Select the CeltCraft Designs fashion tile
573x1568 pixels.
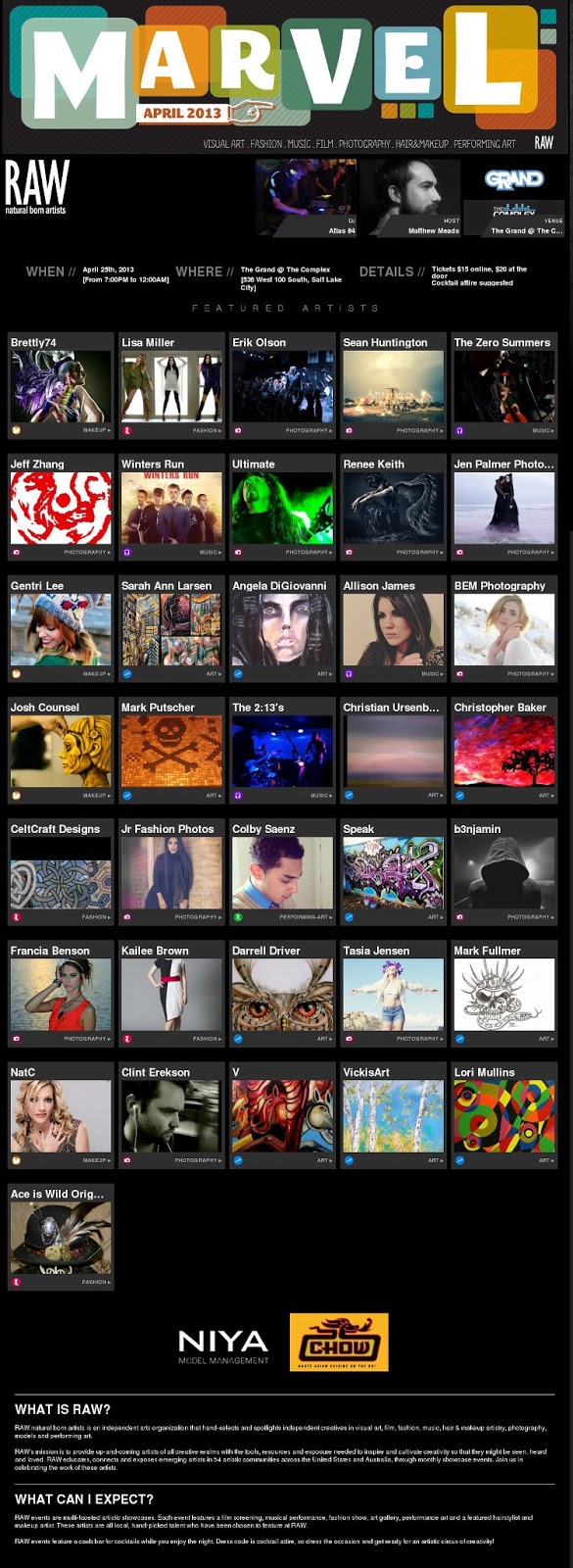61,871
